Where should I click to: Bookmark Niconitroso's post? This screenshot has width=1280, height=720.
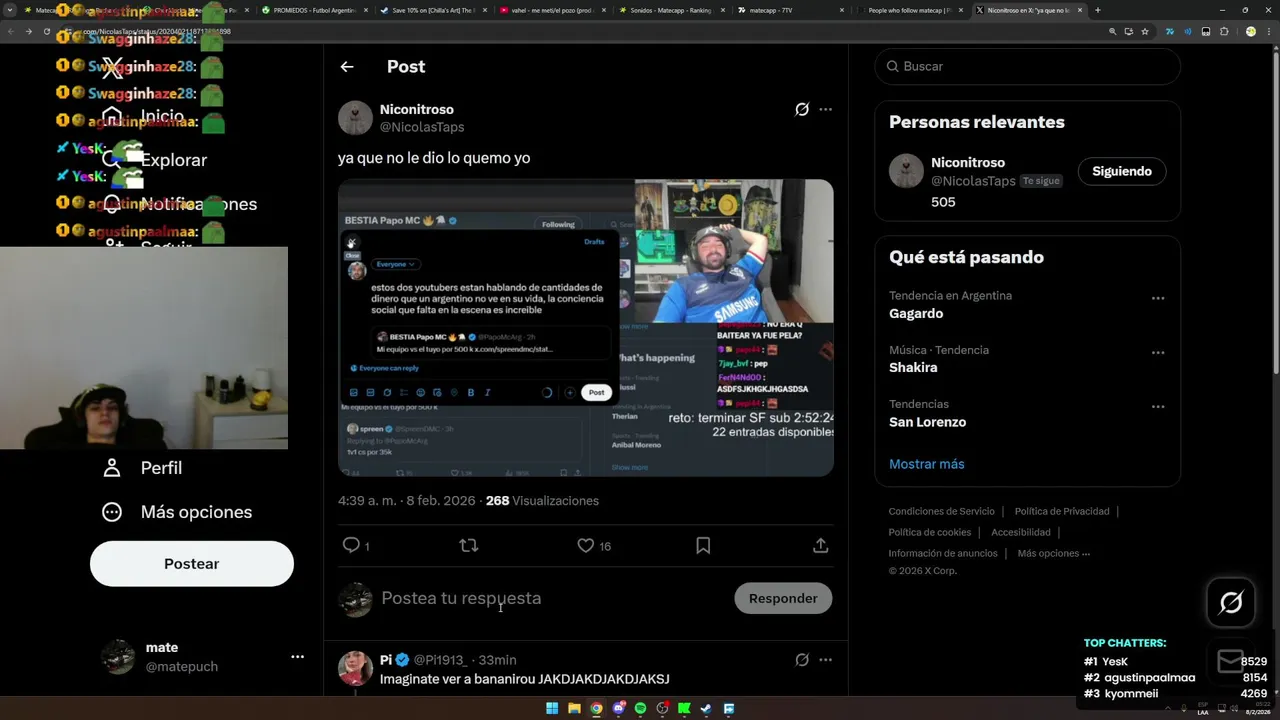[x=703, y=545]
